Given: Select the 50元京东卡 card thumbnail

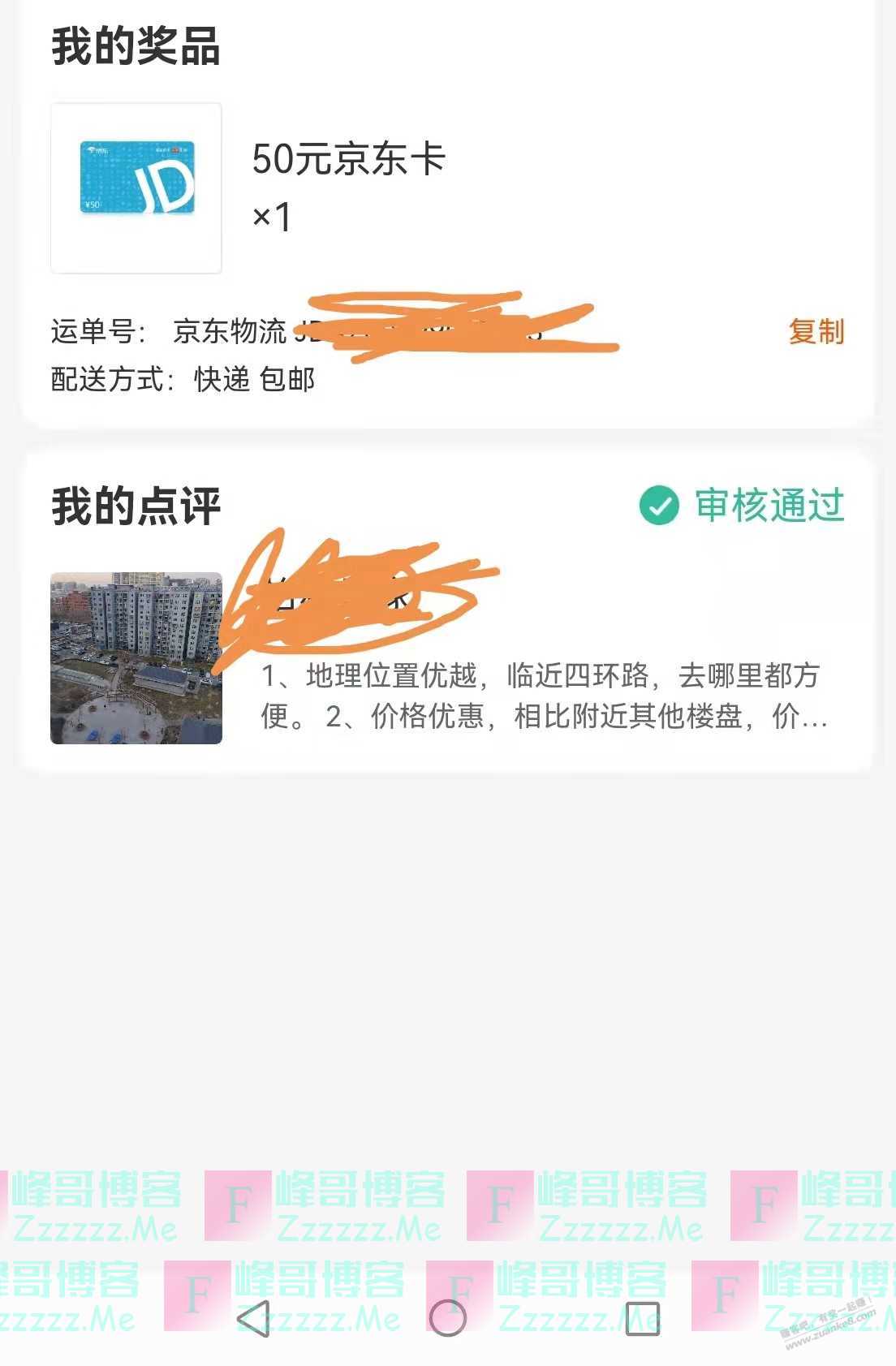Looking at the screenshot, I should coord(136,186).
